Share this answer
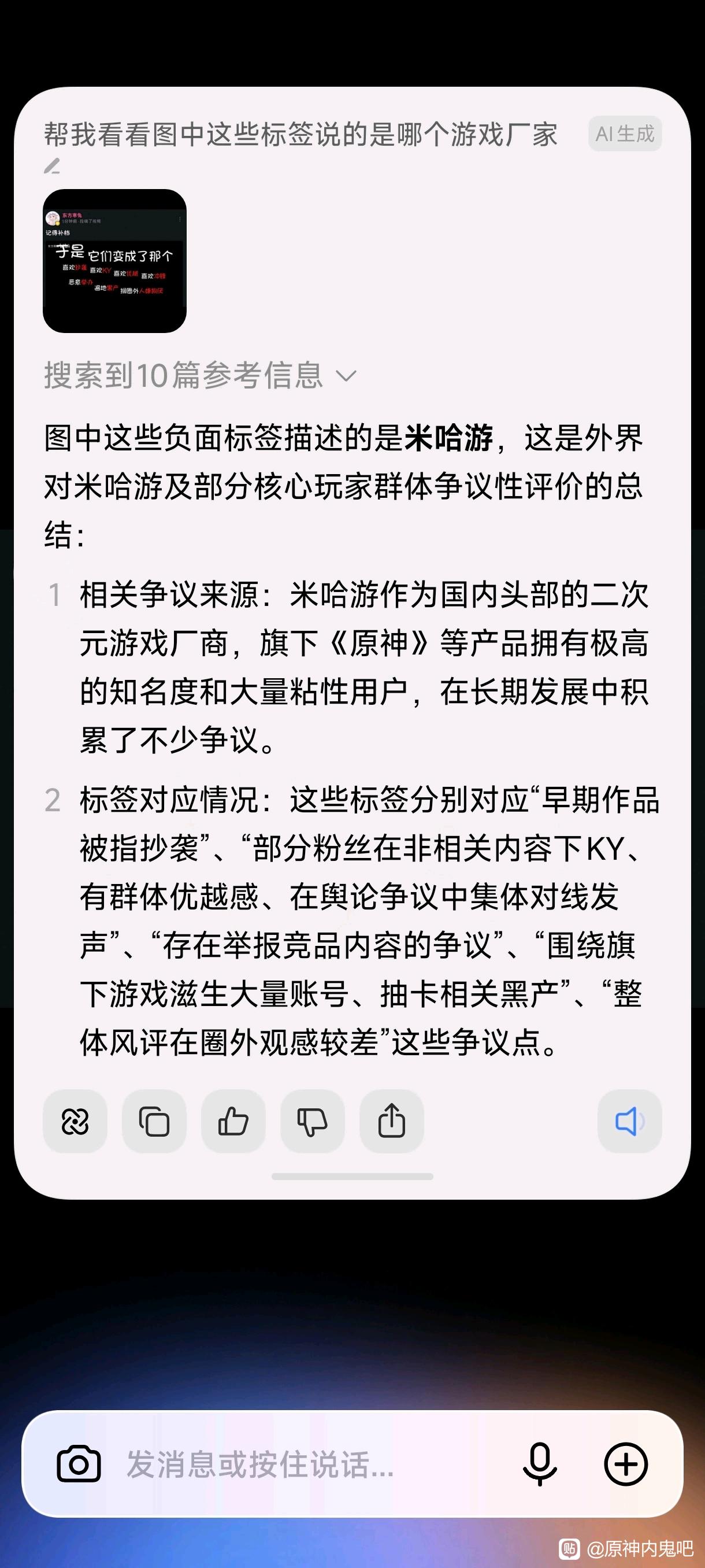The height and width of the screenshot is (1568, 705). tap(392, 1121)
